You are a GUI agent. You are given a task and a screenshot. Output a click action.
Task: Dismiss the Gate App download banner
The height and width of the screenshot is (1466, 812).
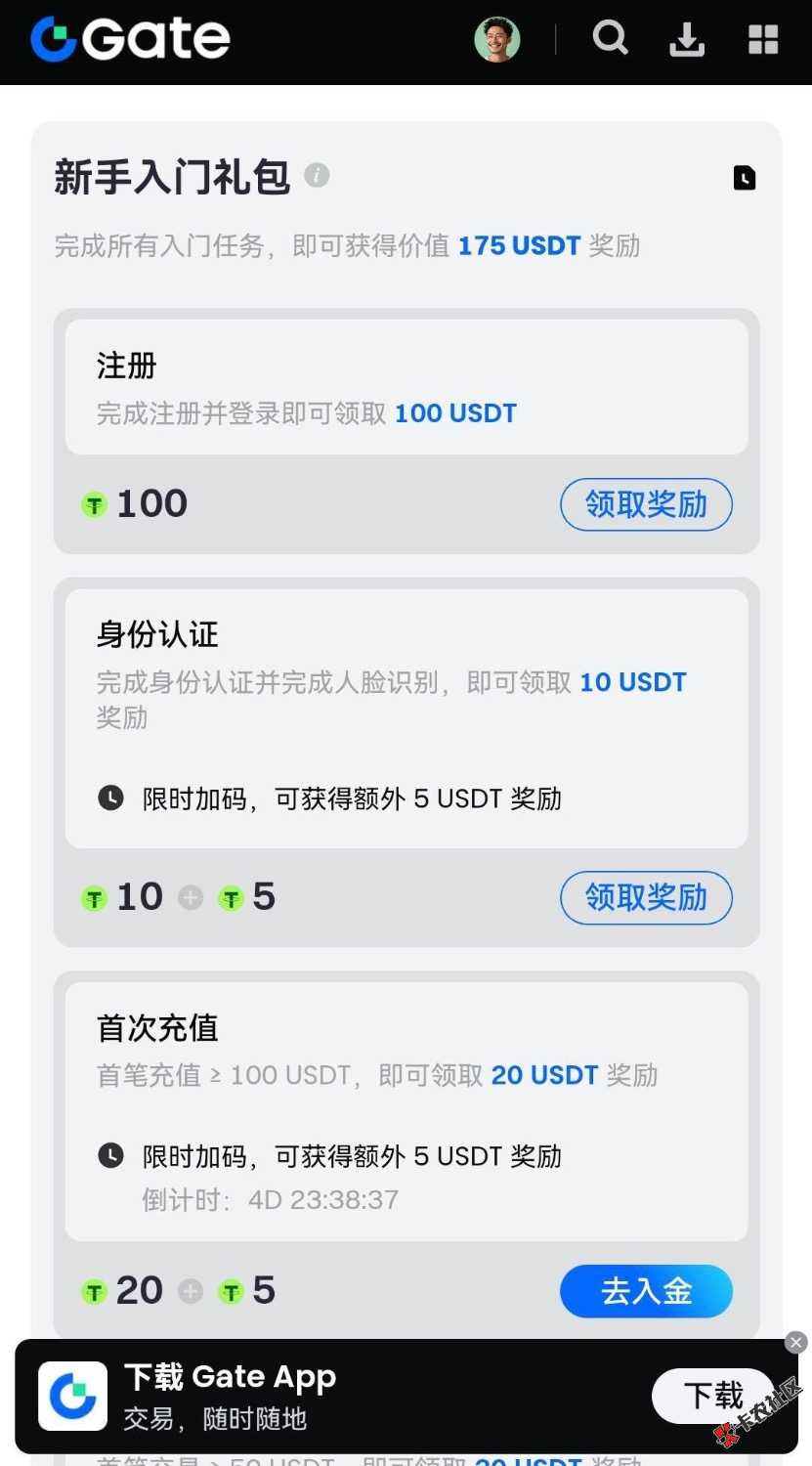[796, 1343]
